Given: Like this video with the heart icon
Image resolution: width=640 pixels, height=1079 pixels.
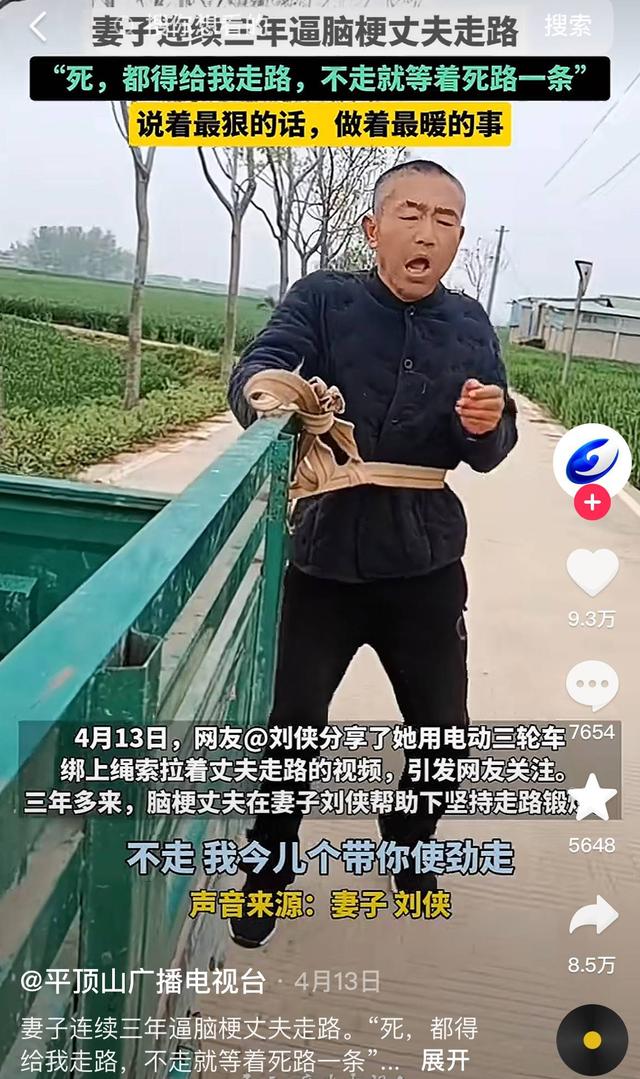Looking at the screenshot, I should coord(592,573).
